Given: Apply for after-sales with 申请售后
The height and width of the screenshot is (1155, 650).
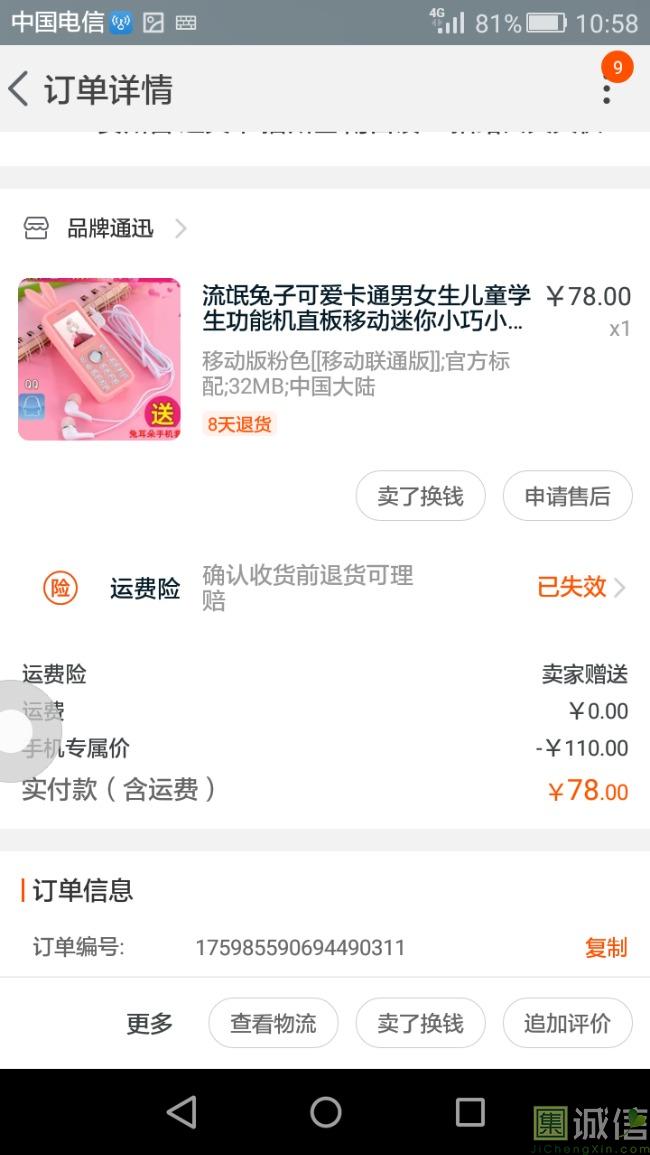Looking at the screenshot, I should [567, 496].
